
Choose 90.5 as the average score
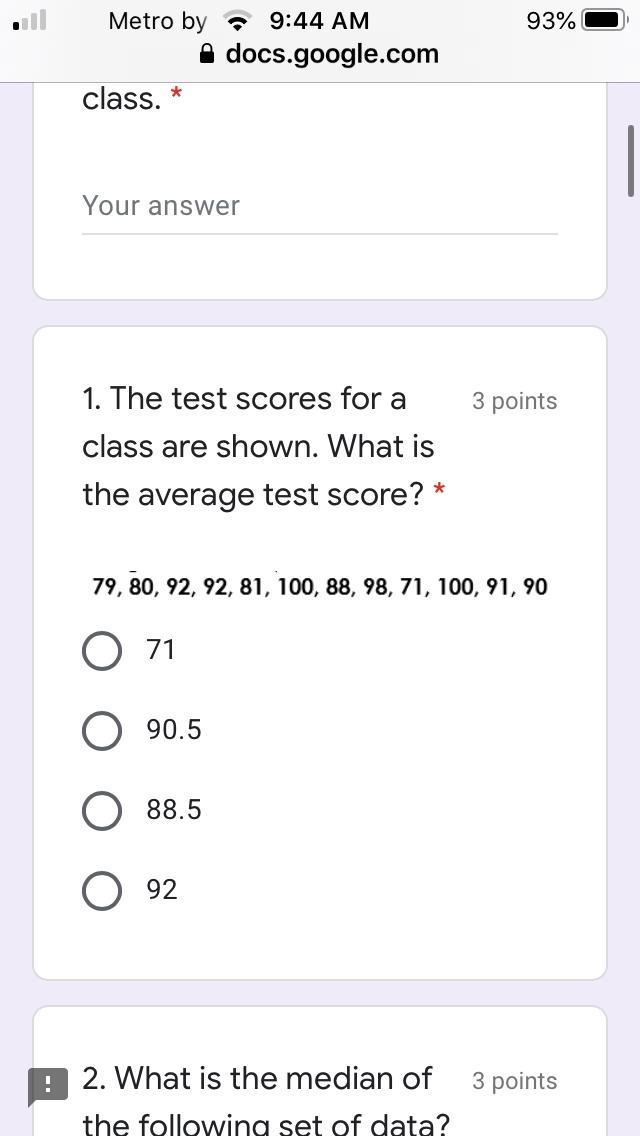[x=102, y=730]
